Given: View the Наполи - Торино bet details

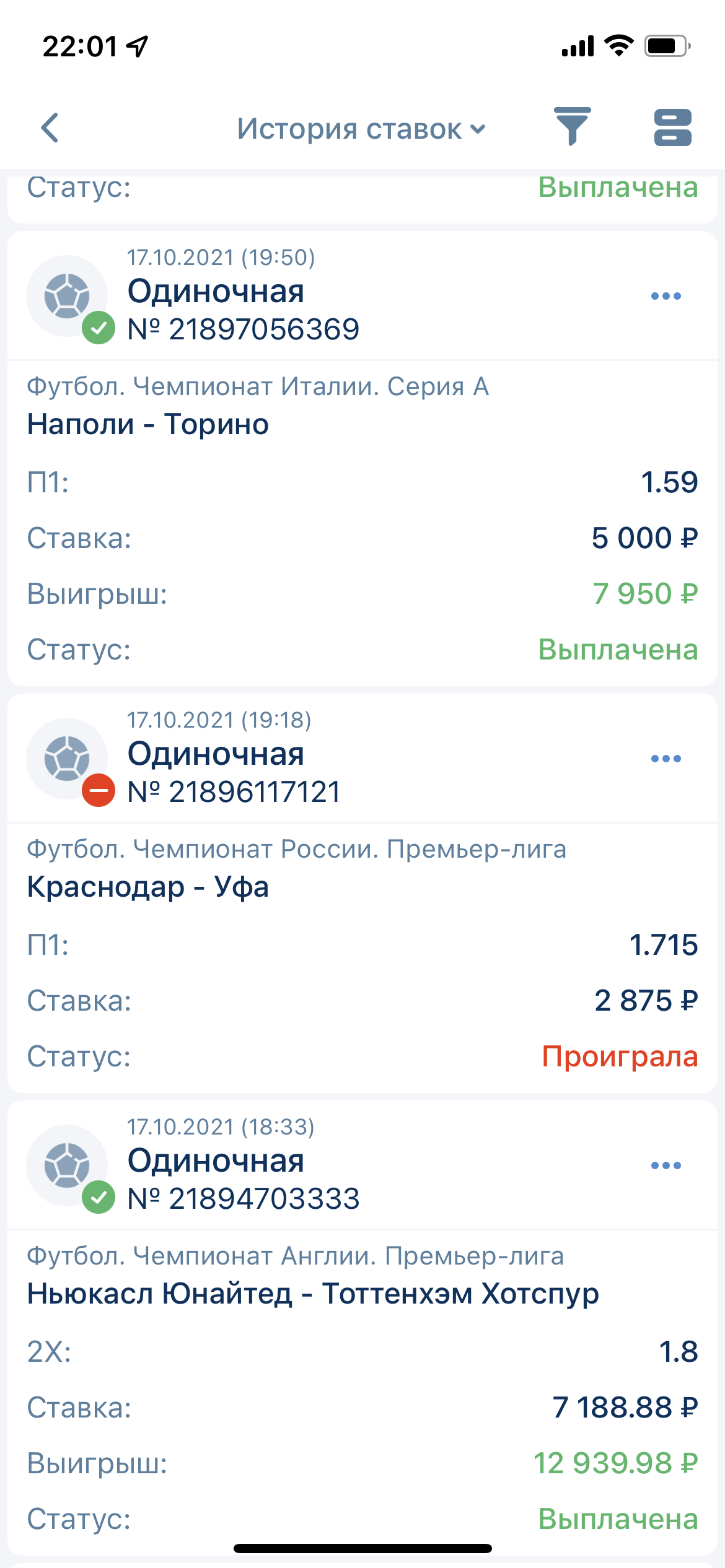Looking at the screenshot, I should coord(147,425).
